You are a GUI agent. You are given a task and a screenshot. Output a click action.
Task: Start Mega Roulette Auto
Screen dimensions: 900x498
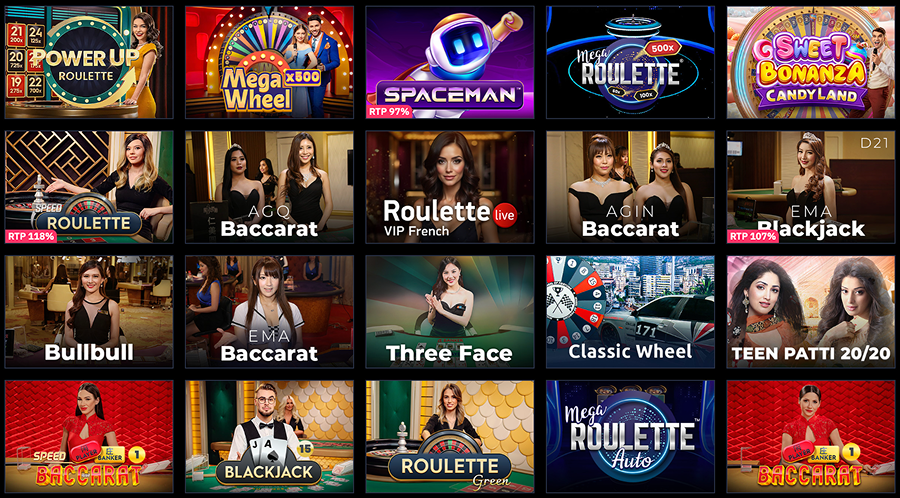[630, 437]
